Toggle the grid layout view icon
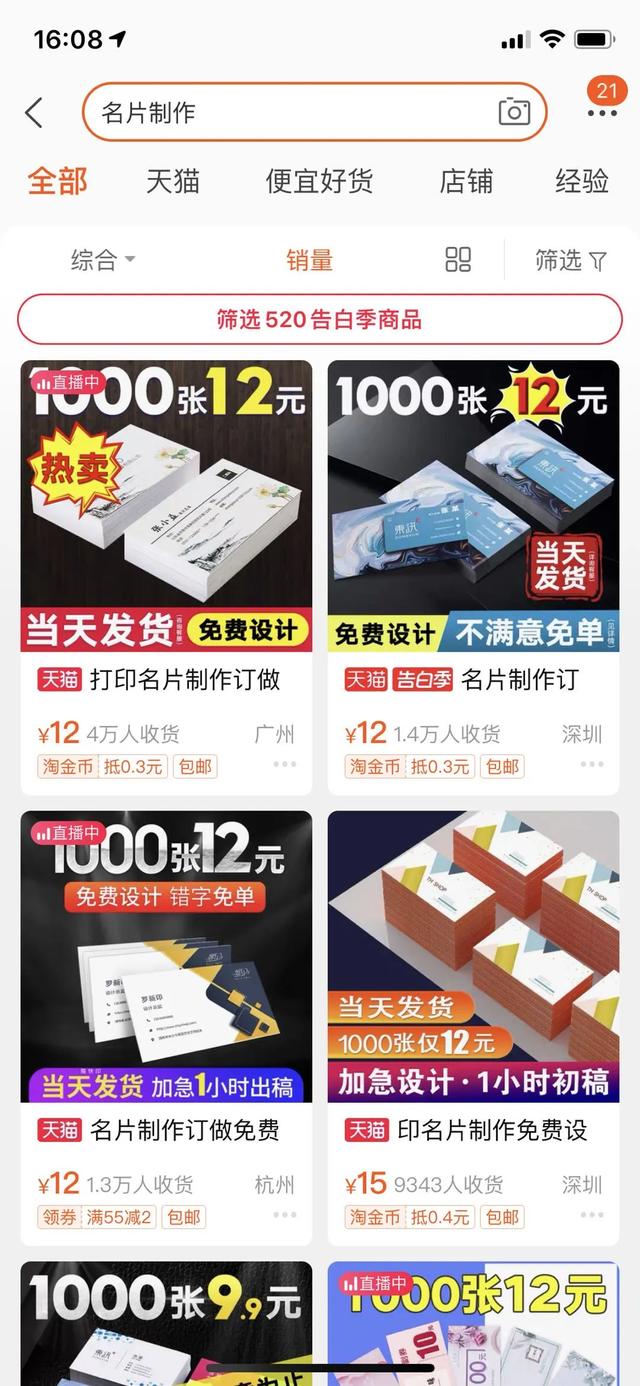Viewport: 640px width, 1386px height. coord(458,260)
